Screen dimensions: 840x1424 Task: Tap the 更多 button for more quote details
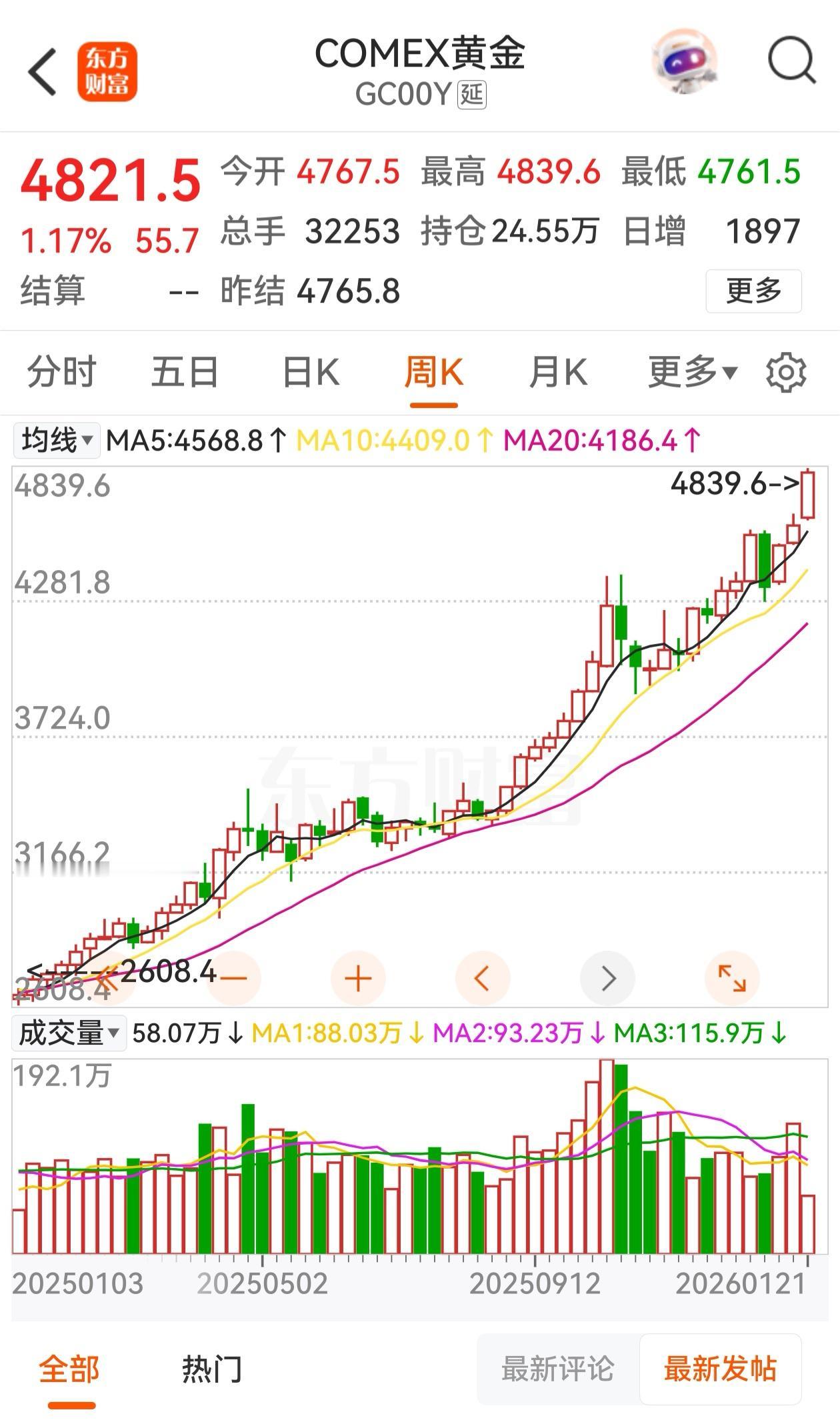point(753,291)
